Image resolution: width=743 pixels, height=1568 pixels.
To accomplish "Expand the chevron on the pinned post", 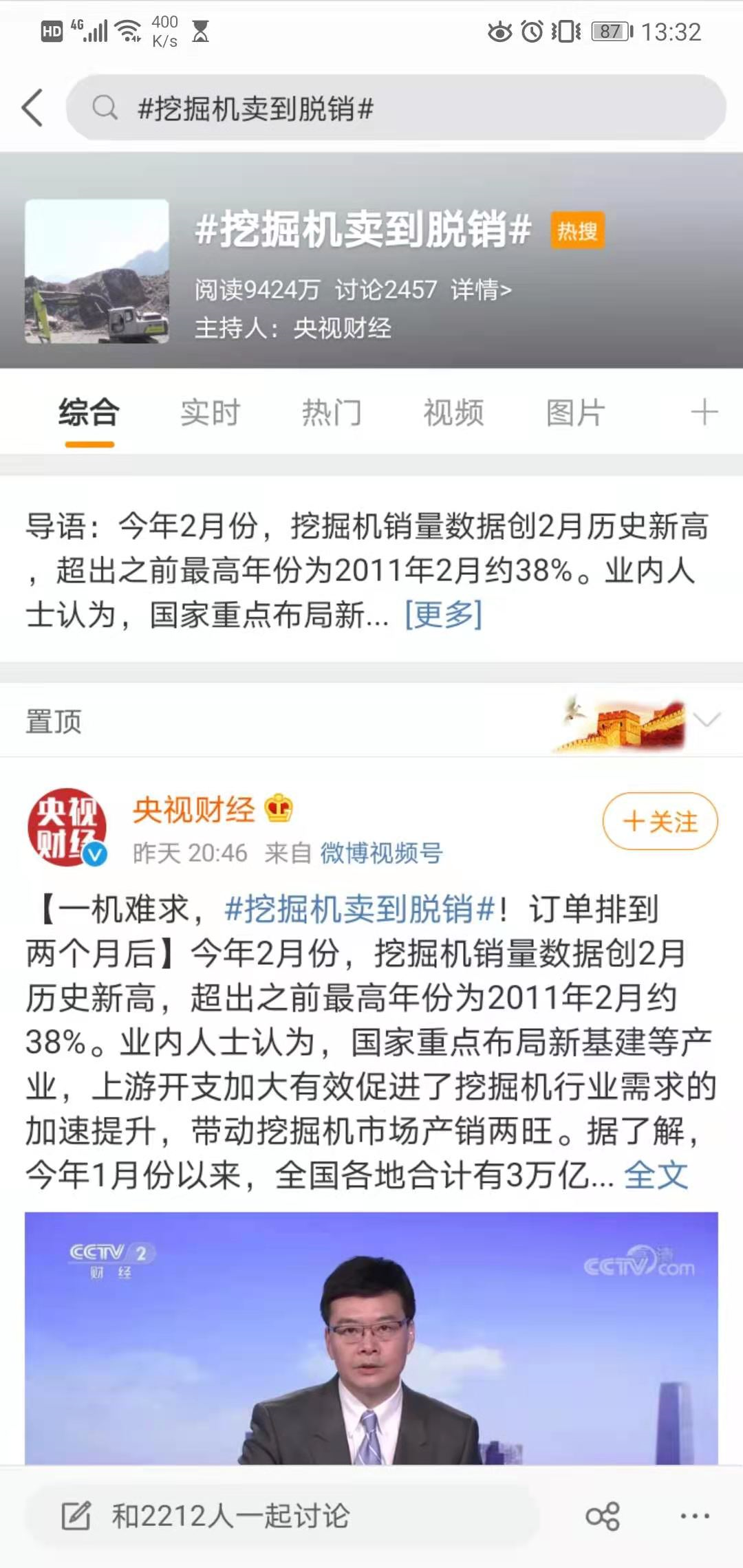I will (707, 719).
